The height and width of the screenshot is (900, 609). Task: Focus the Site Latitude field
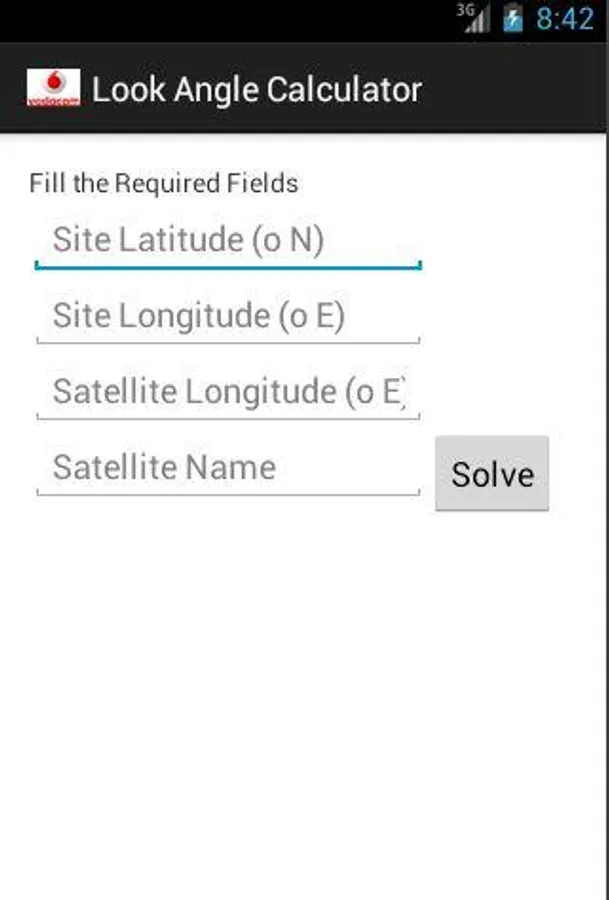pyautogui.click(x=227, y=241)
